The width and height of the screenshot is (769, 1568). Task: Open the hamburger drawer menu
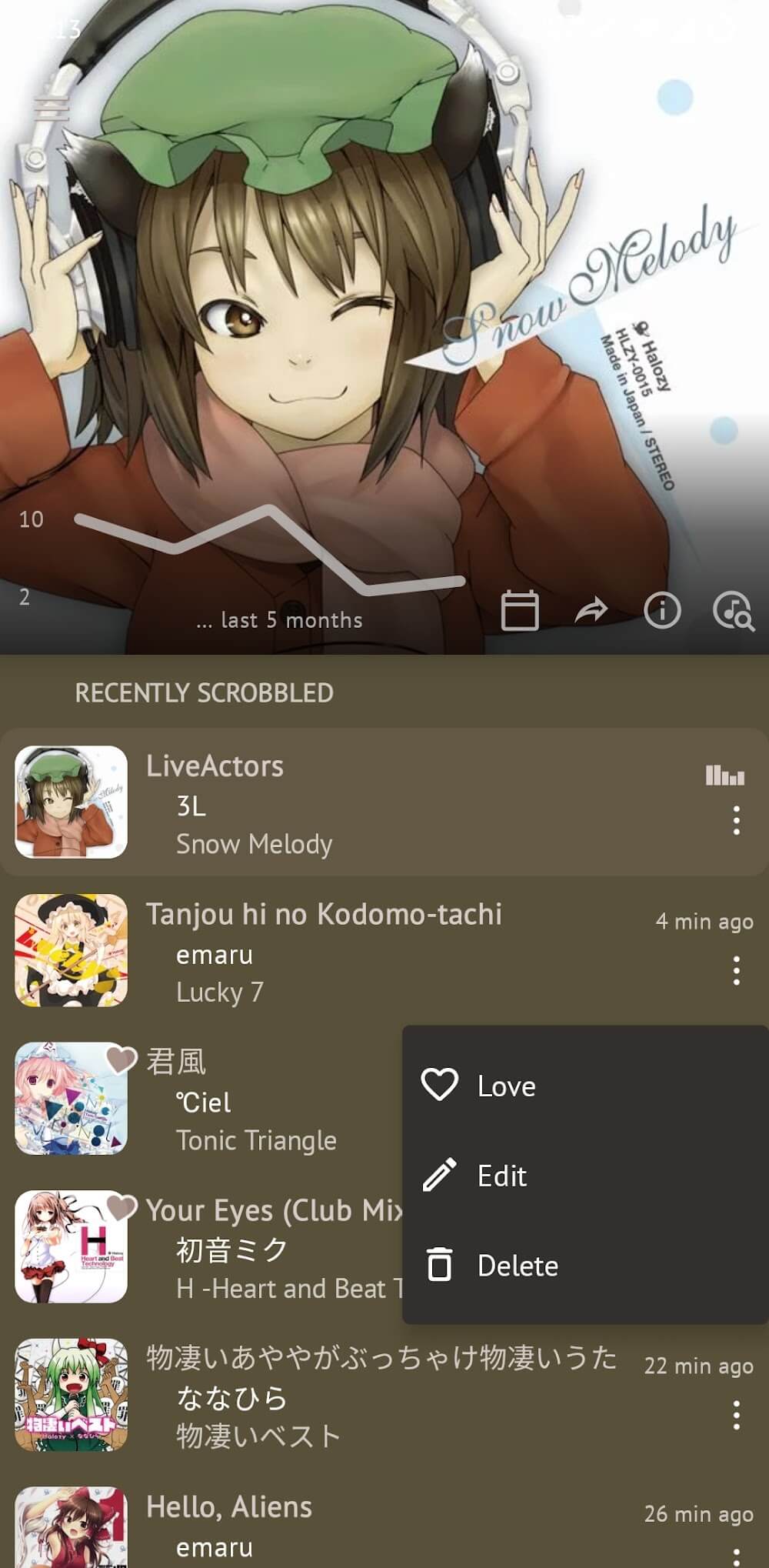click(x=51, y=107)
